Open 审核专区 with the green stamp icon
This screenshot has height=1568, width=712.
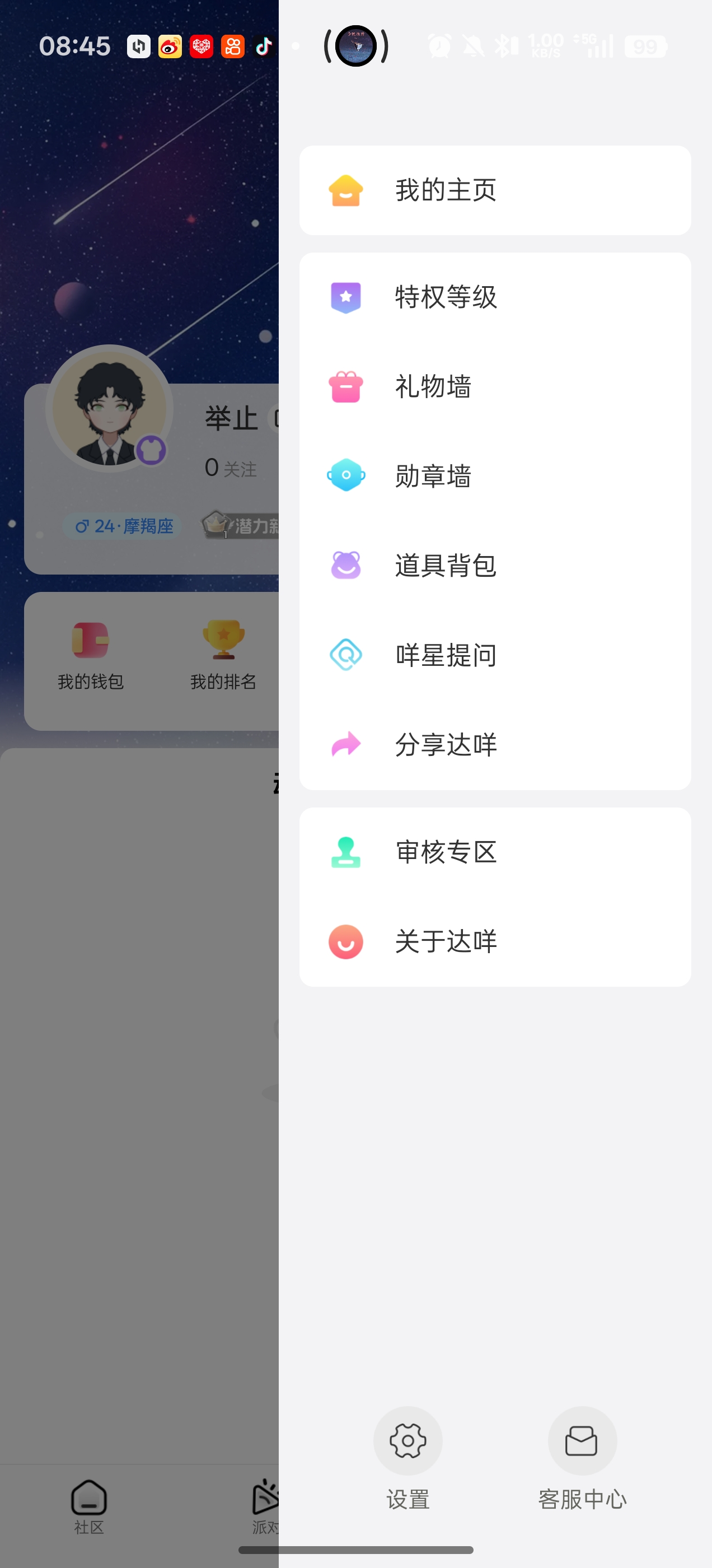(346, 852)
